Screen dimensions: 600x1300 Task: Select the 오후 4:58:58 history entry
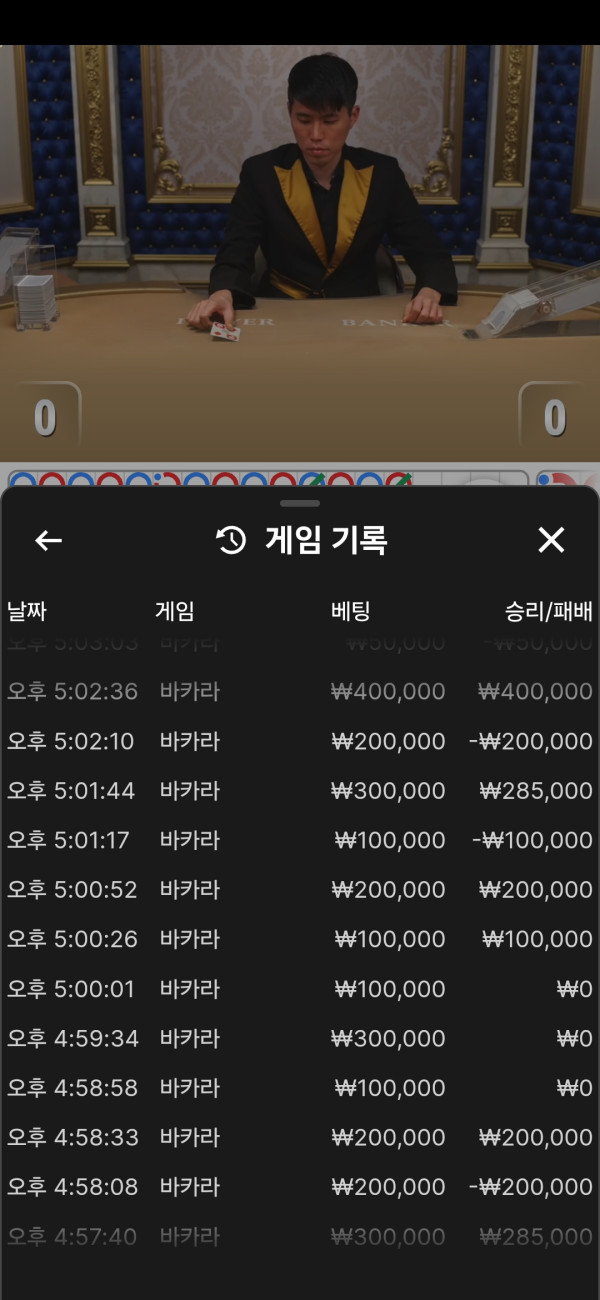(300, 1088)
